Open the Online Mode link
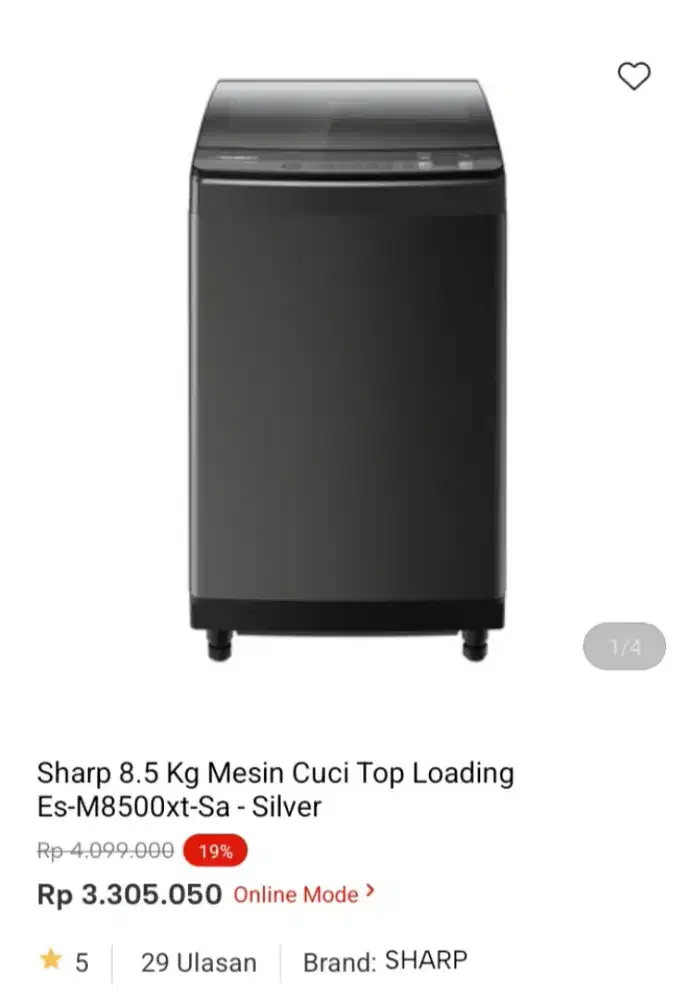The image size is (694, 1000). [x=303, y=894]
